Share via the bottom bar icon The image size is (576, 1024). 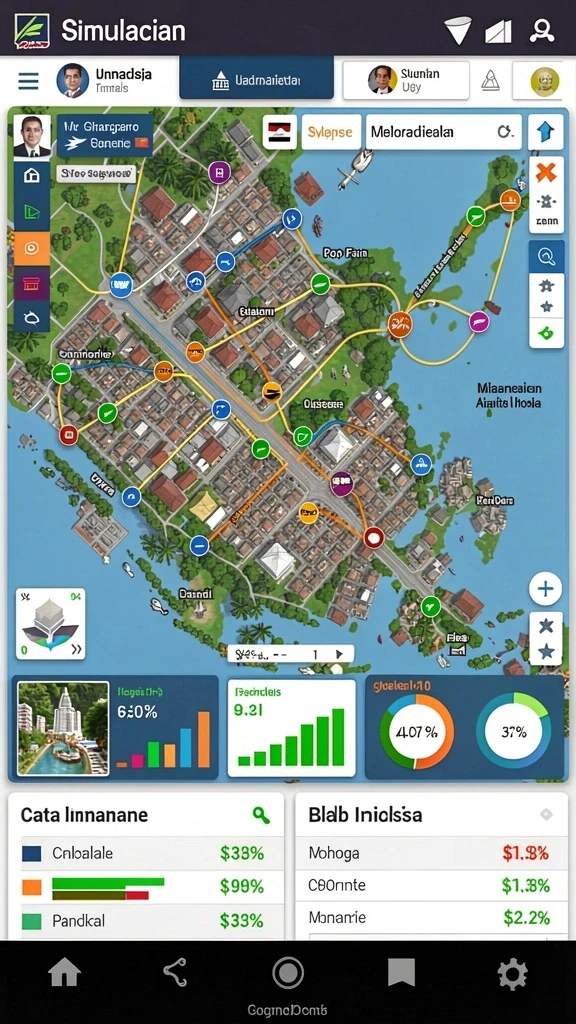175,972
